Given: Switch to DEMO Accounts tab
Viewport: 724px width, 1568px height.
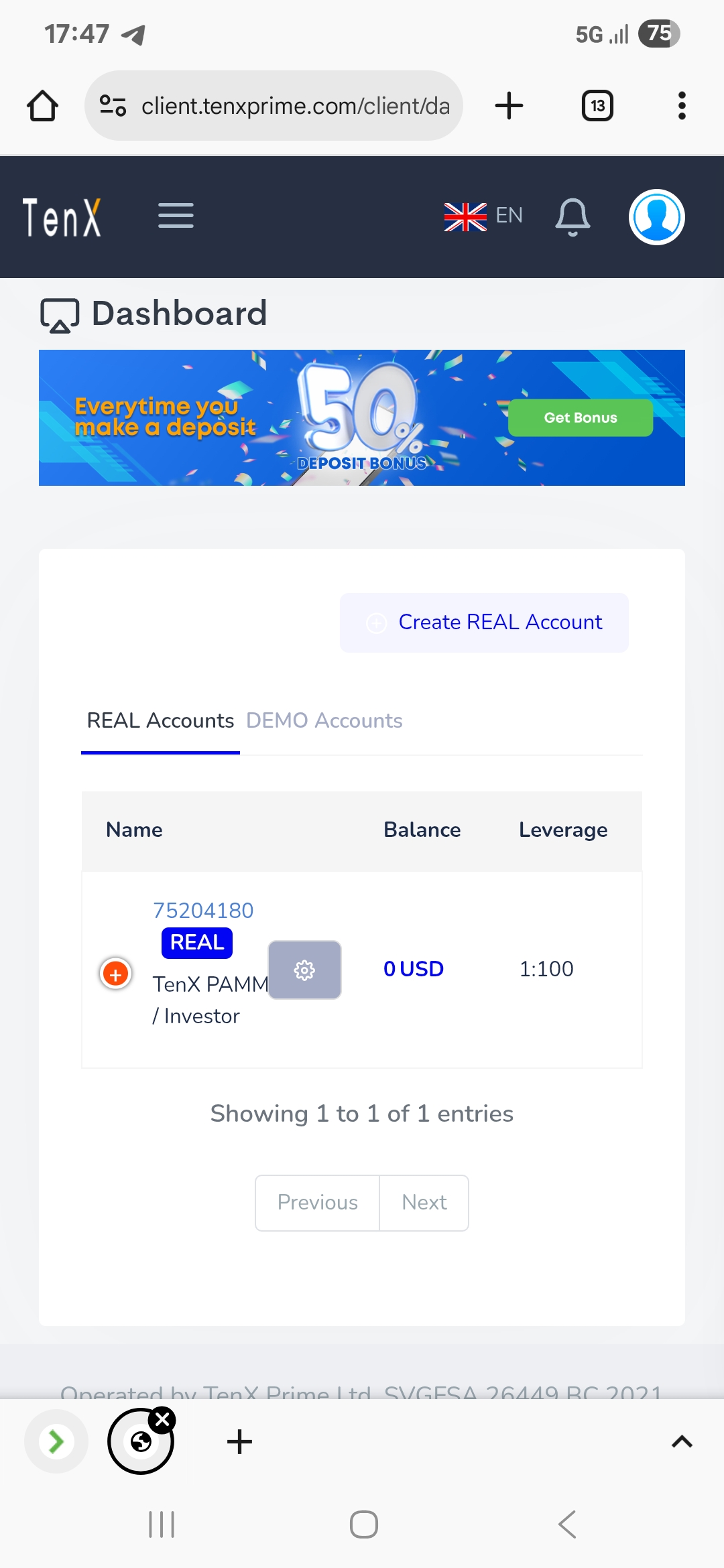Looking at the screenshot, I should click(x=324, y=720).
